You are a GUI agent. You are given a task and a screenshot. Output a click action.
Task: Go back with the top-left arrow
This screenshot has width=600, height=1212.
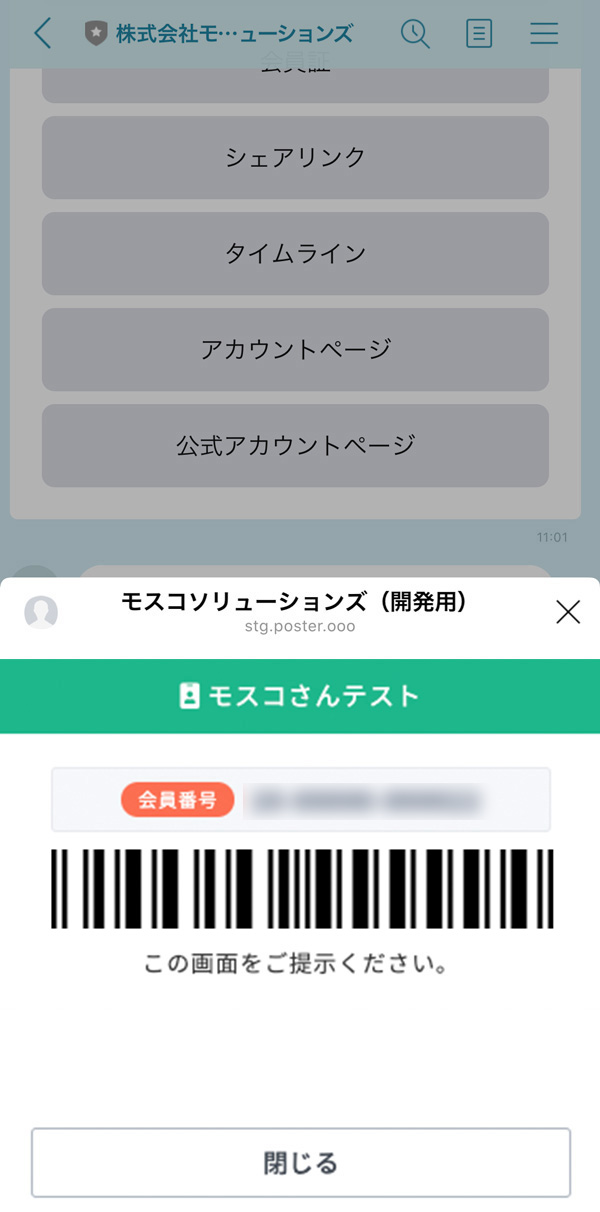click(x=42, y=33)
